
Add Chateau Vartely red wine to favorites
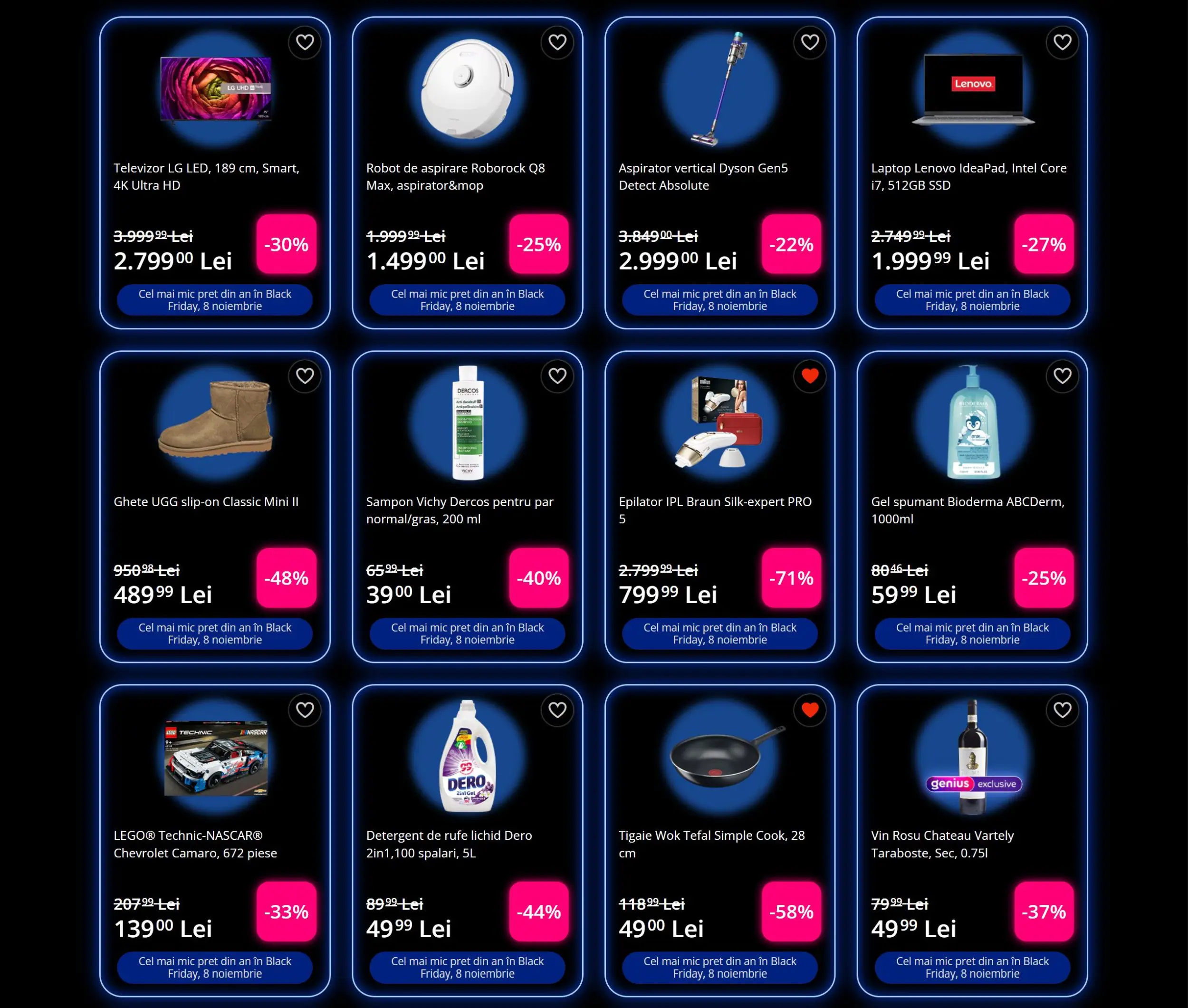tap(1062, 710)
